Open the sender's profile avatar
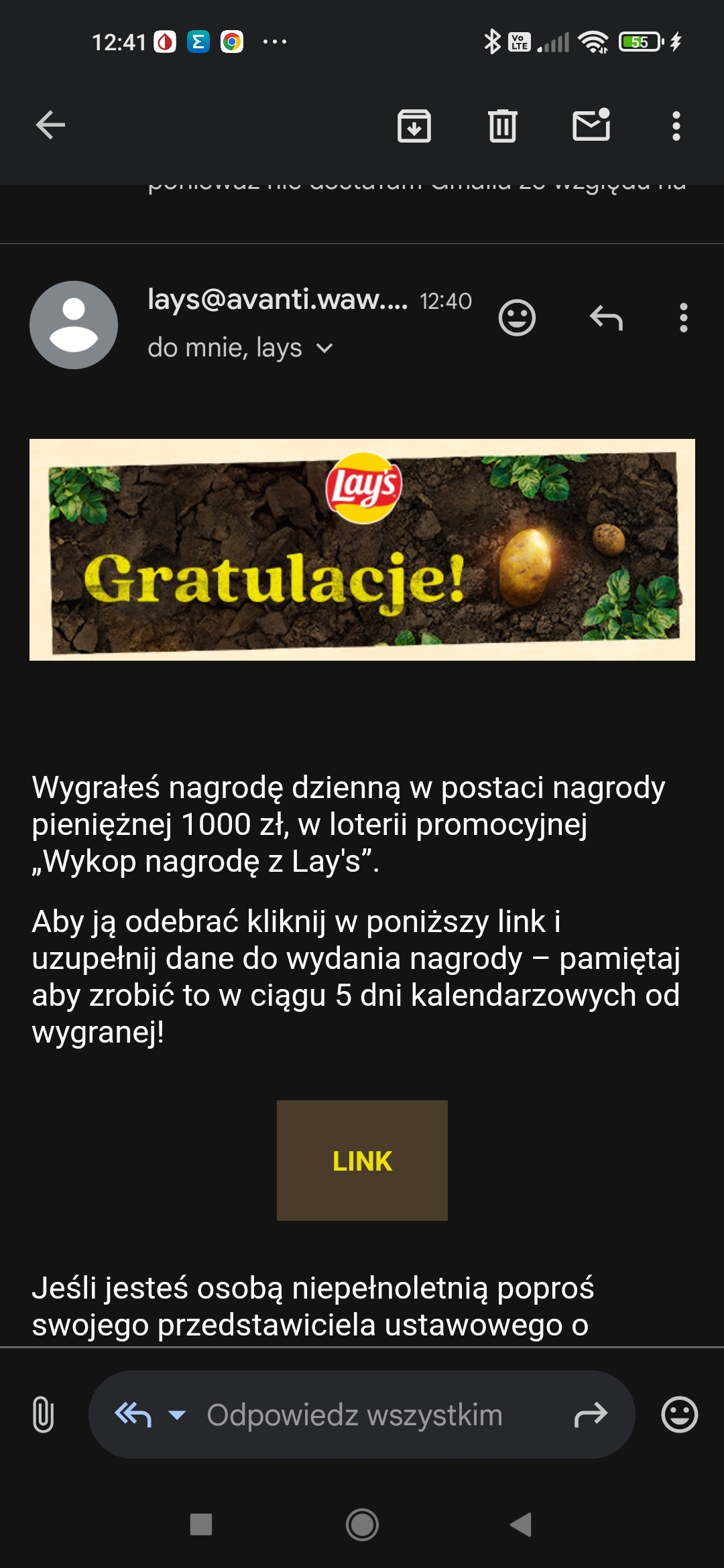 point(74,324)
